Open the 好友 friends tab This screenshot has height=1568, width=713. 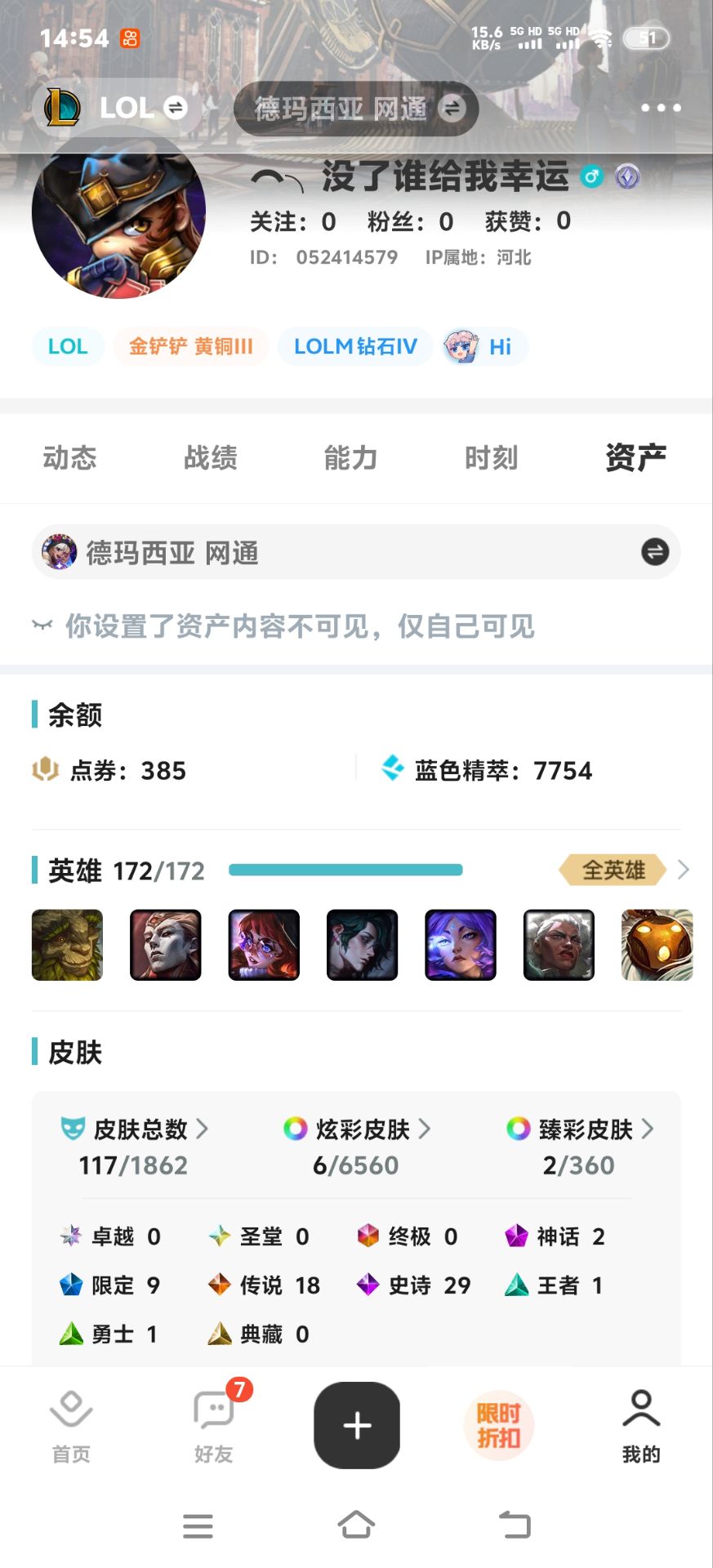point(214,1425)
